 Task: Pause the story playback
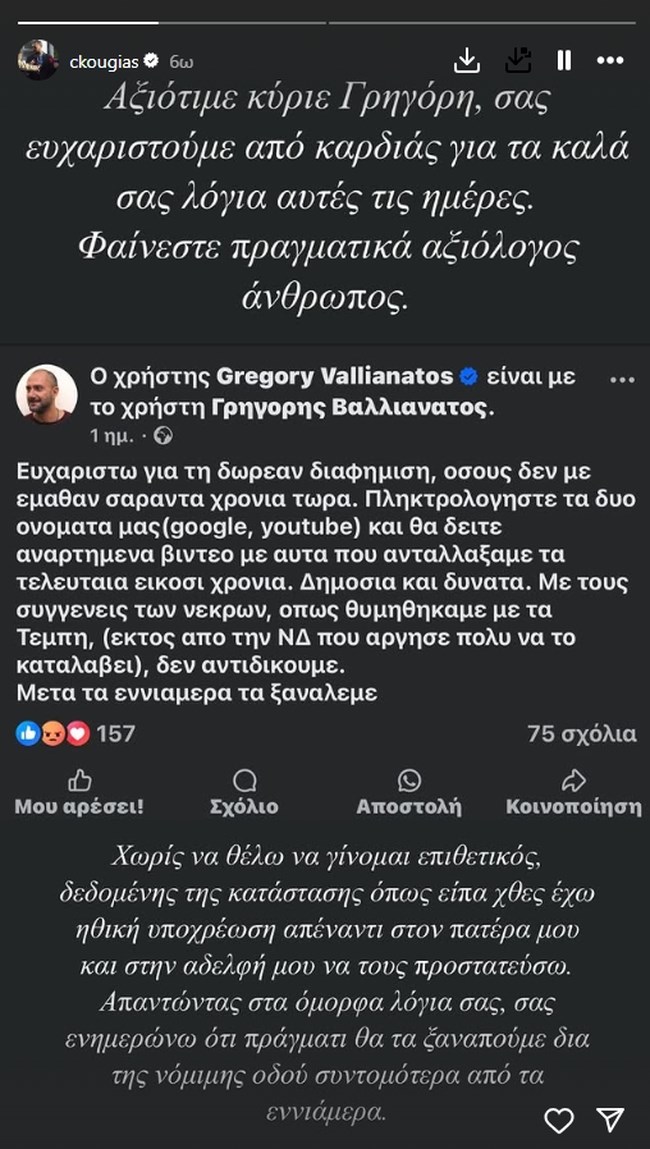pyautogui.click(x=564, y=61)
